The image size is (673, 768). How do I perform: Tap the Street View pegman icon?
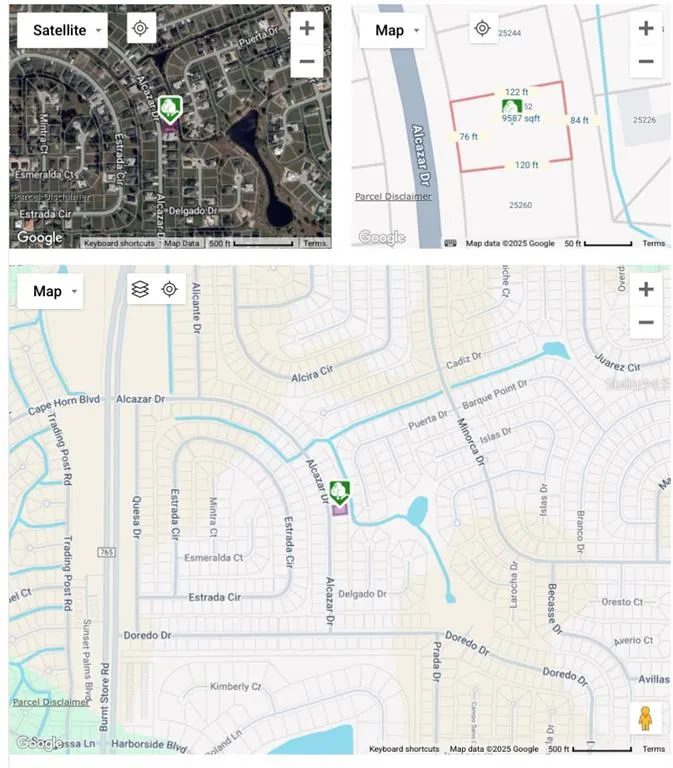tap(646, 717)
